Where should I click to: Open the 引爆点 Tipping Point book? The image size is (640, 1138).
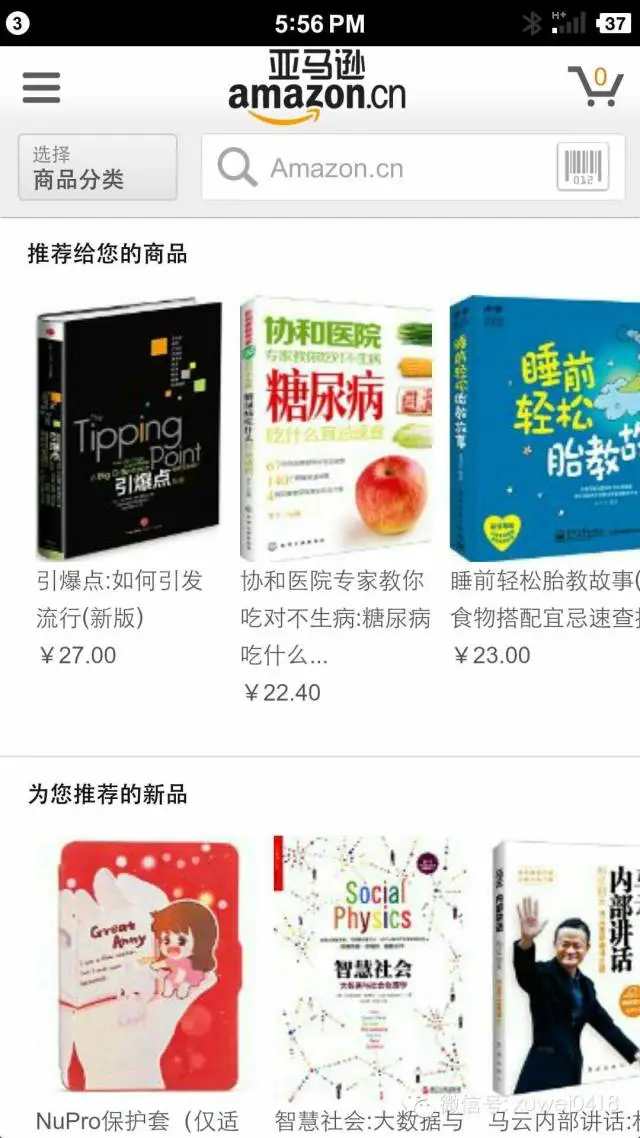click(x=129, y=428)
